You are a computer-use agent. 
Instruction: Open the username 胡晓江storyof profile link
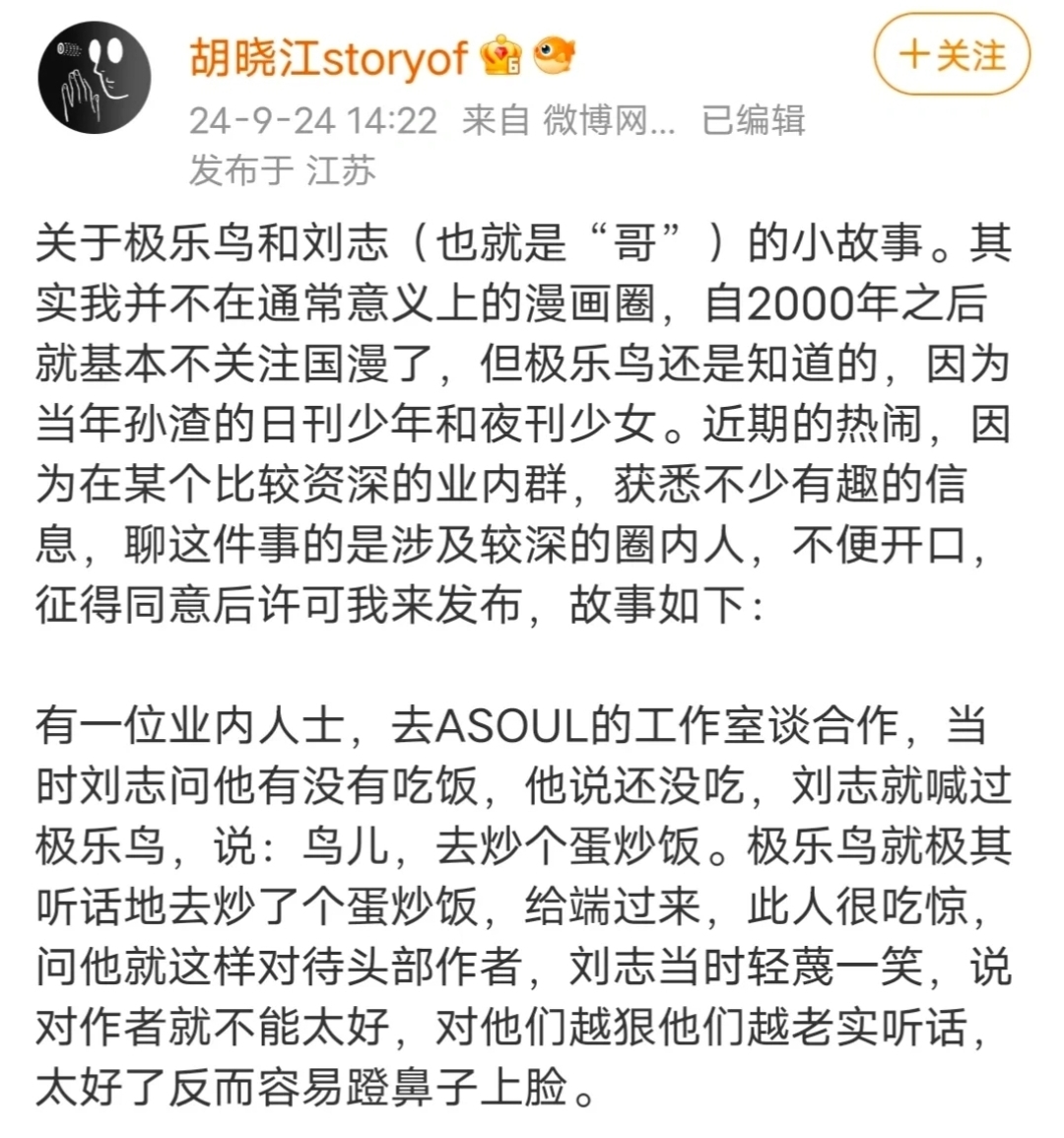click(x=328, y=59)
